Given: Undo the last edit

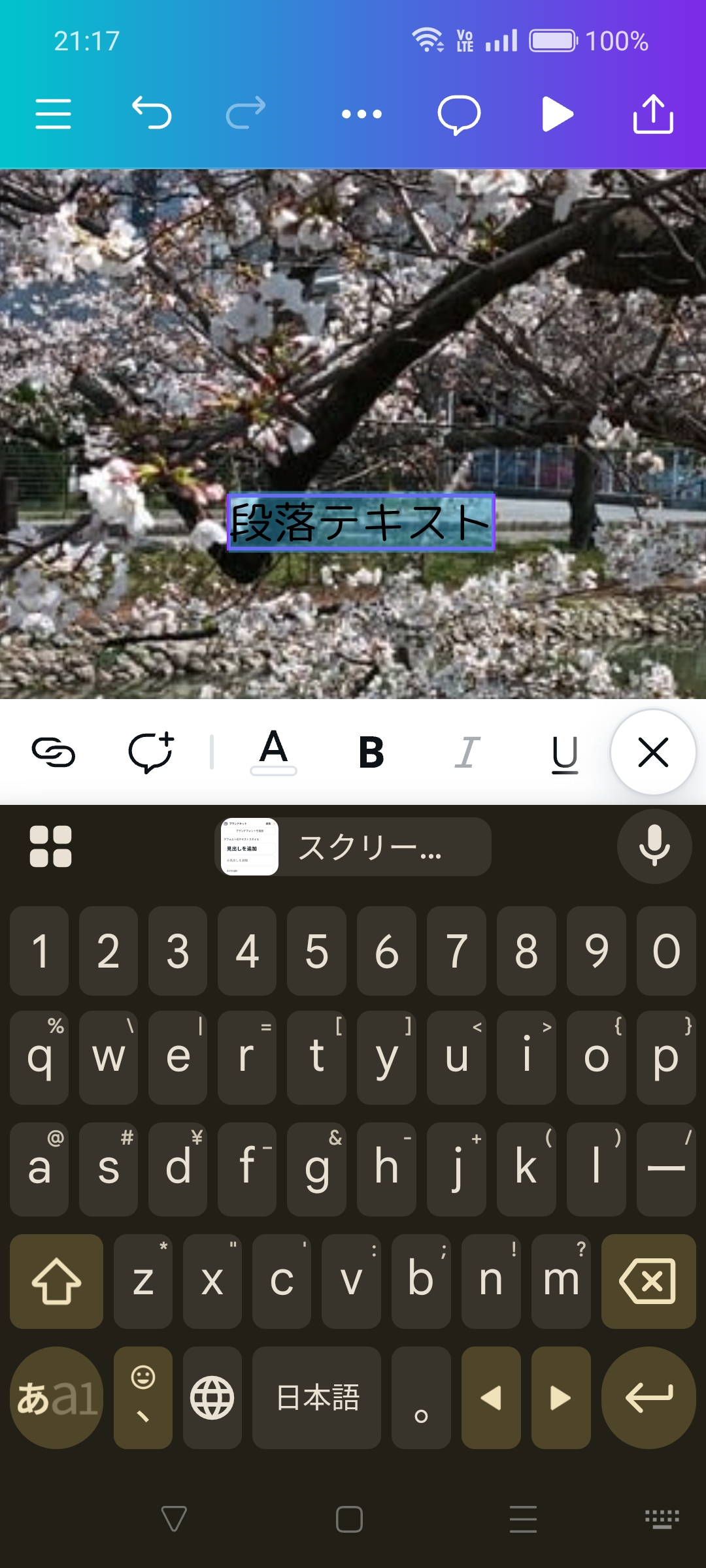Looking at the screenshot, I should point(152,113).
